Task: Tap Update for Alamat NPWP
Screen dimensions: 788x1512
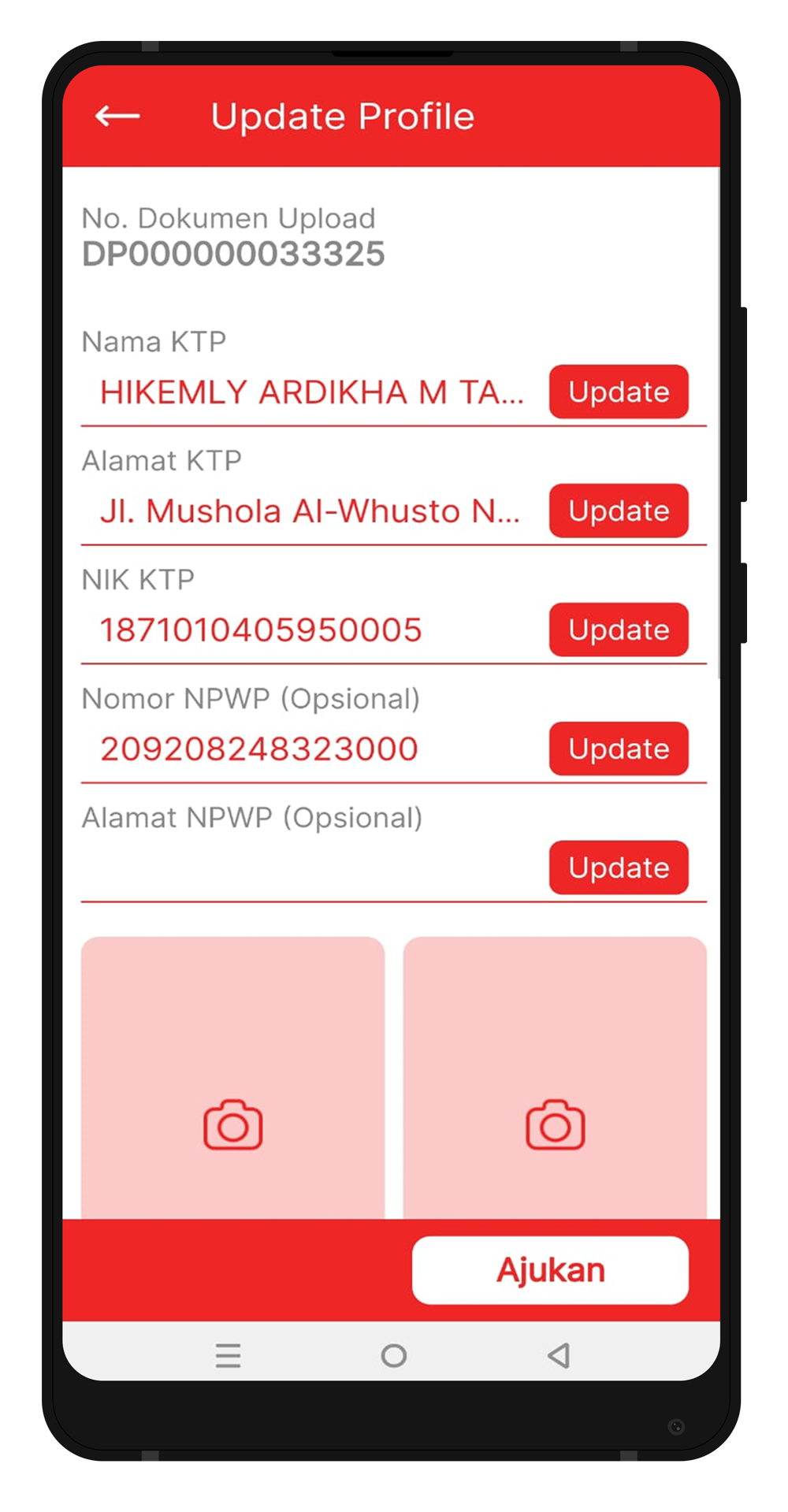Action: coord(619,867)
